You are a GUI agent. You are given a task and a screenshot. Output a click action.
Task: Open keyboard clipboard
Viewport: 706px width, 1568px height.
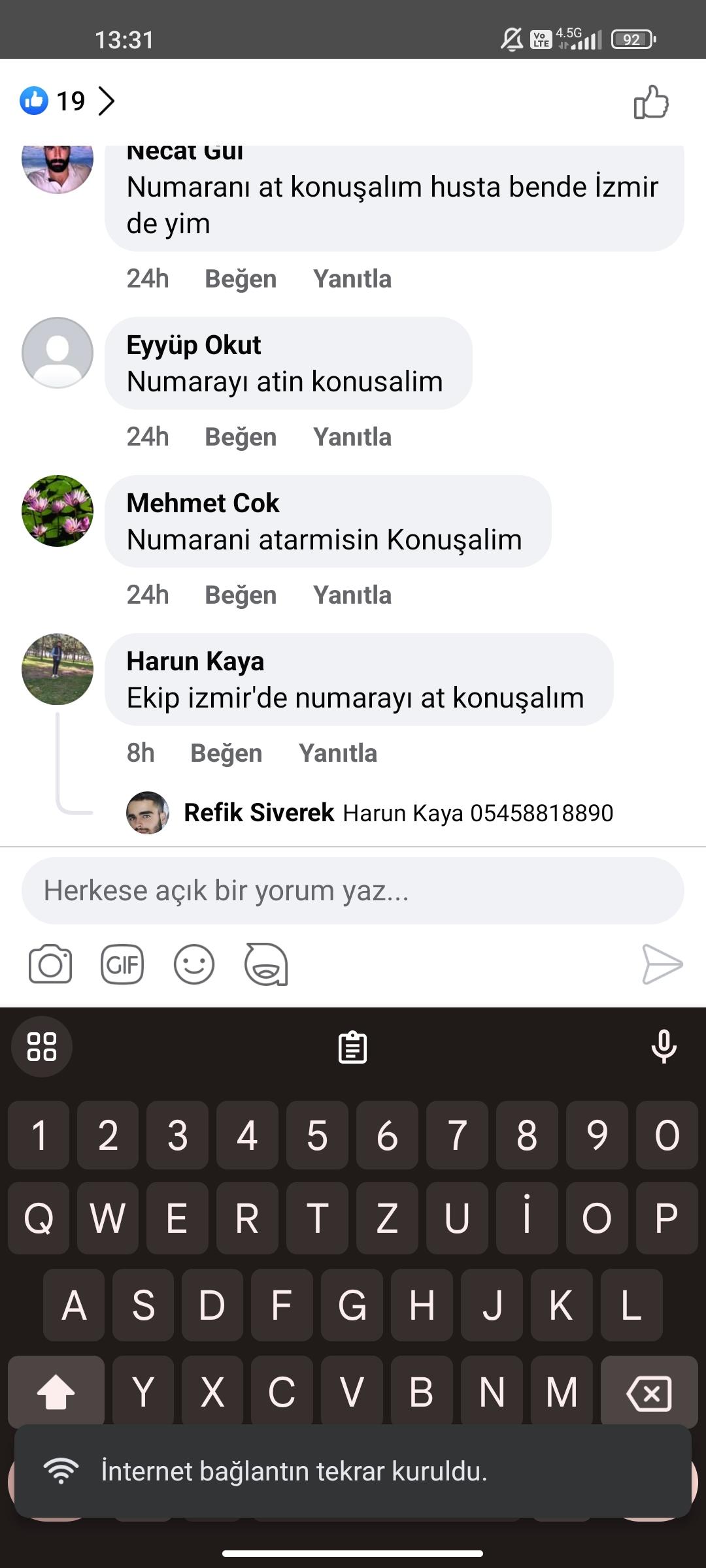pos(352,1047)
